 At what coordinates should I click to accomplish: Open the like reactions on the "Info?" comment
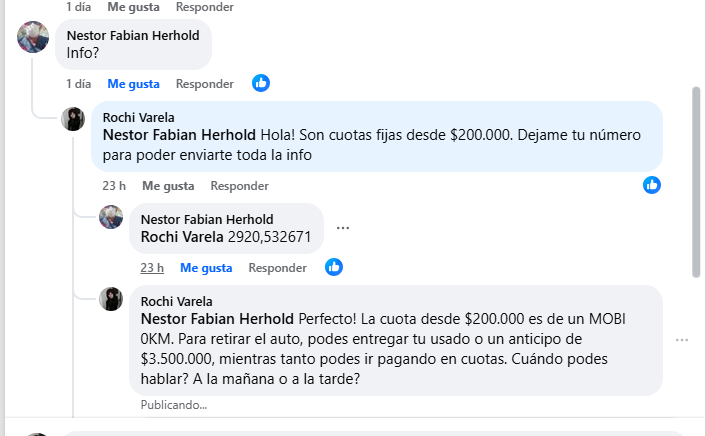pos(261,83)
